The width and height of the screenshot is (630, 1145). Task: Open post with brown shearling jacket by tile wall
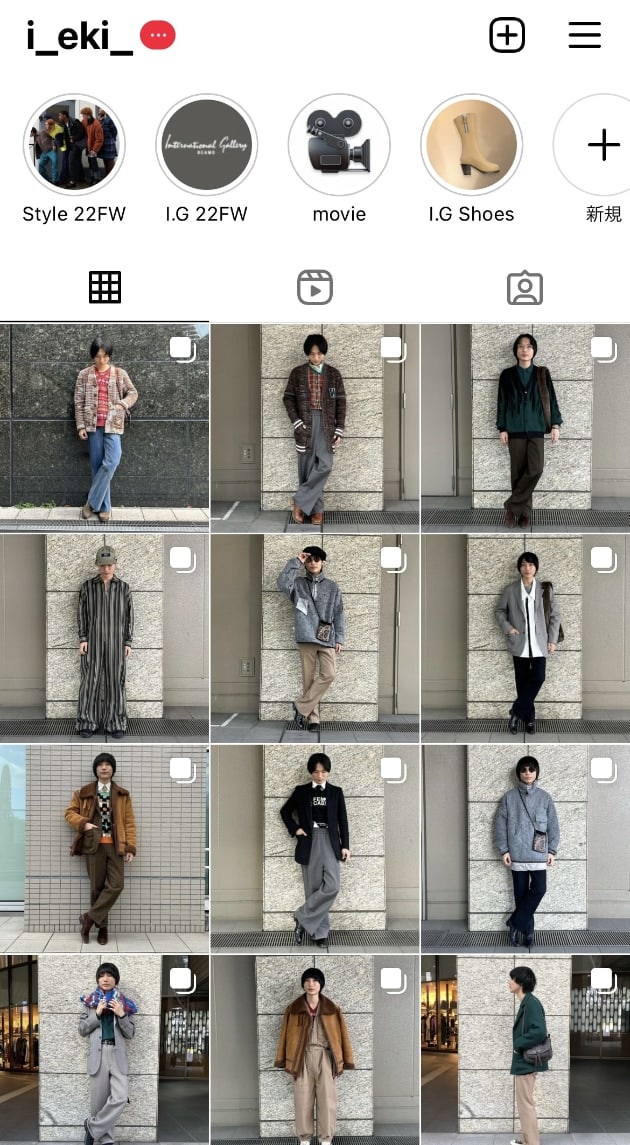[x=104, y=847]
